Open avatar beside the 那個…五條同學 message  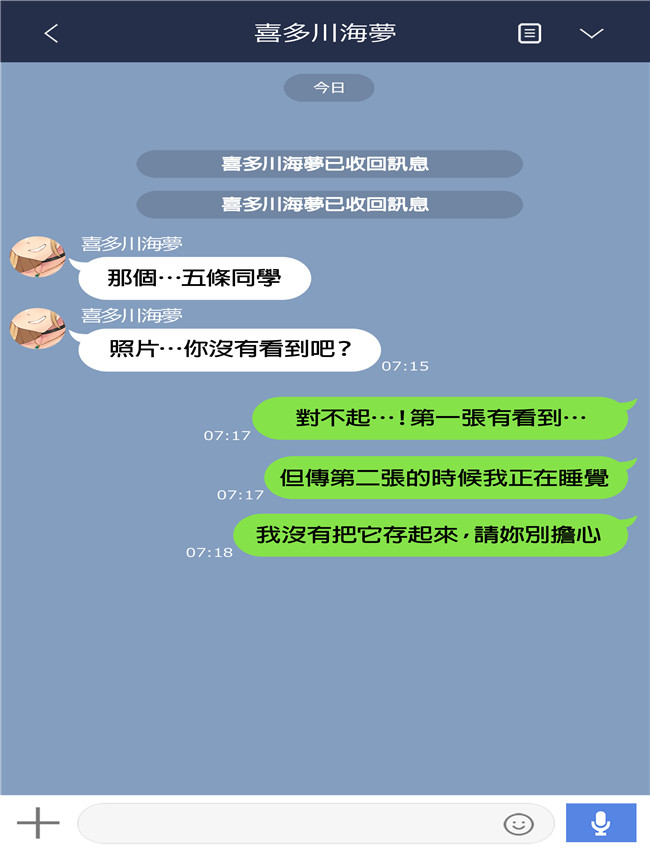pos(38,258)
